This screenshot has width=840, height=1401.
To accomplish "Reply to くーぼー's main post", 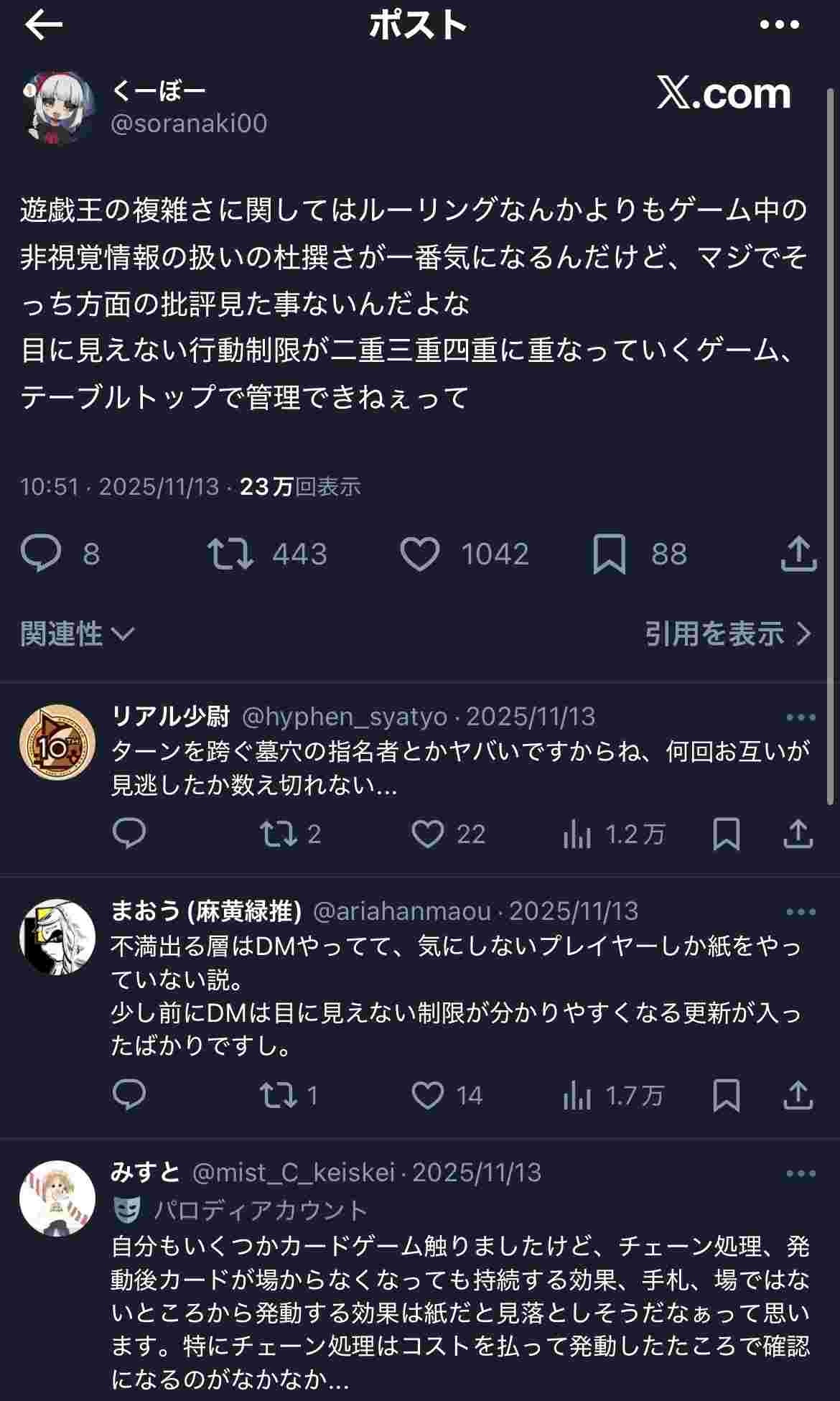I will point(42,554).
